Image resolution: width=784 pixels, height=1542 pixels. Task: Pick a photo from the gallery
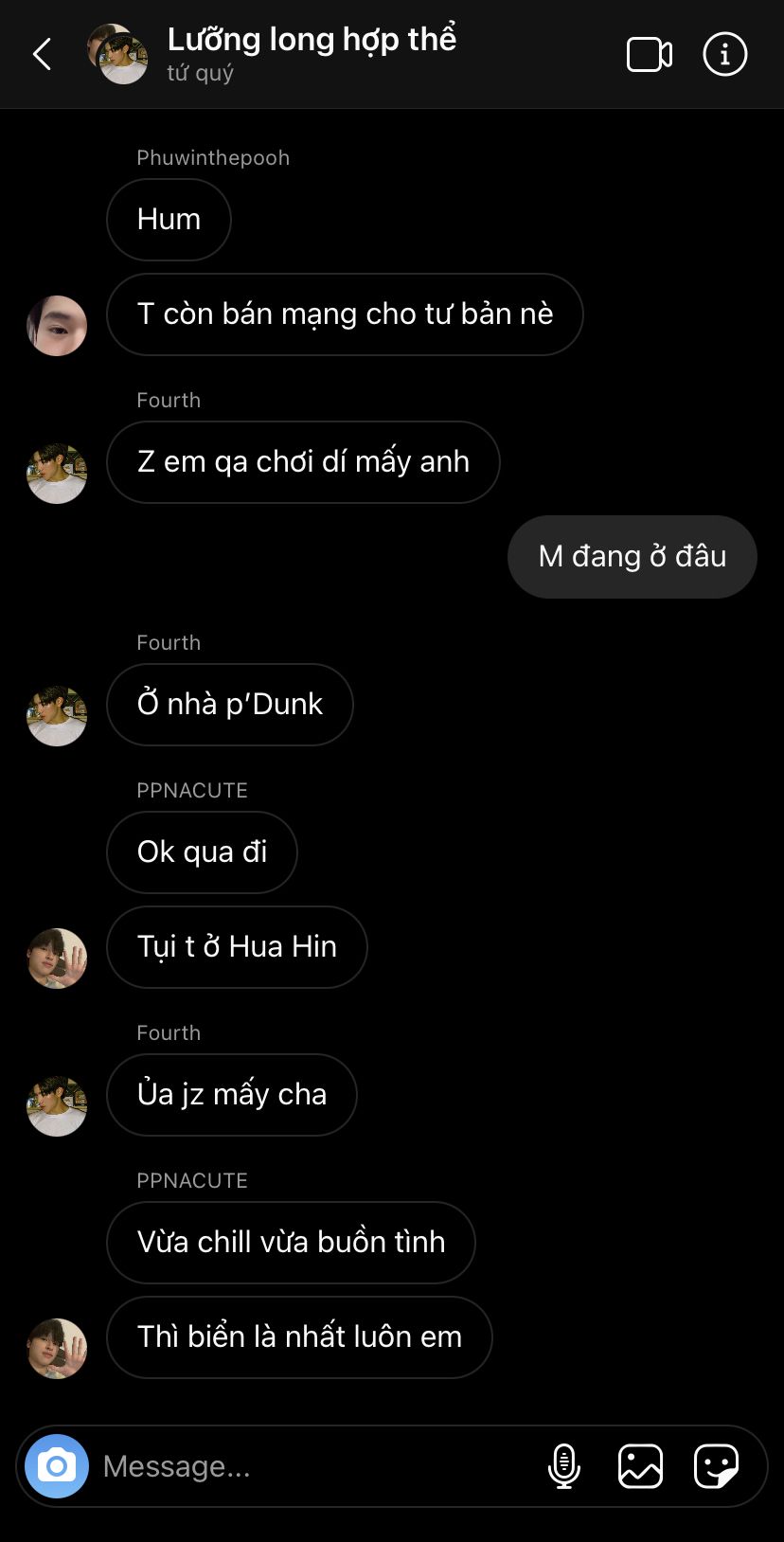pos(640,1466)
